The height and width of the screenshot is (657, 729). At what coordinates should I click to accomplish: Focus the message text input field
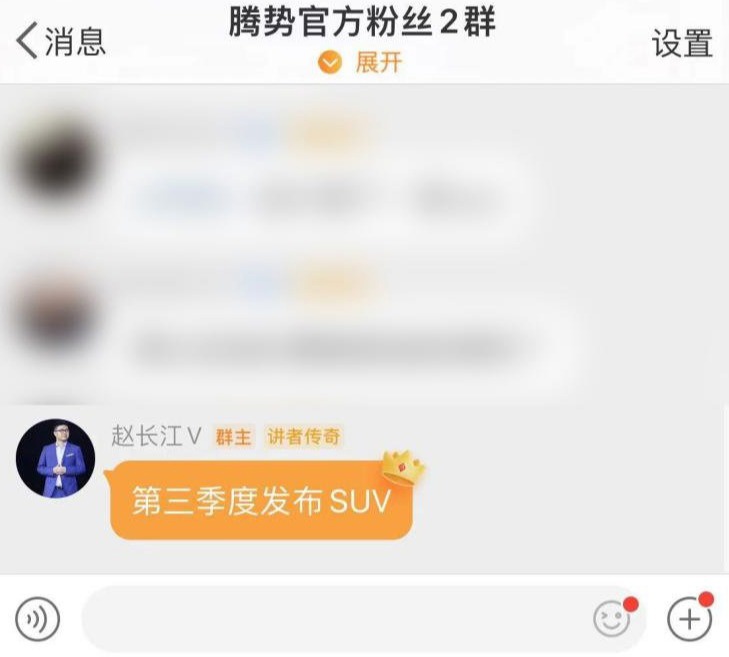coord(330,620)
